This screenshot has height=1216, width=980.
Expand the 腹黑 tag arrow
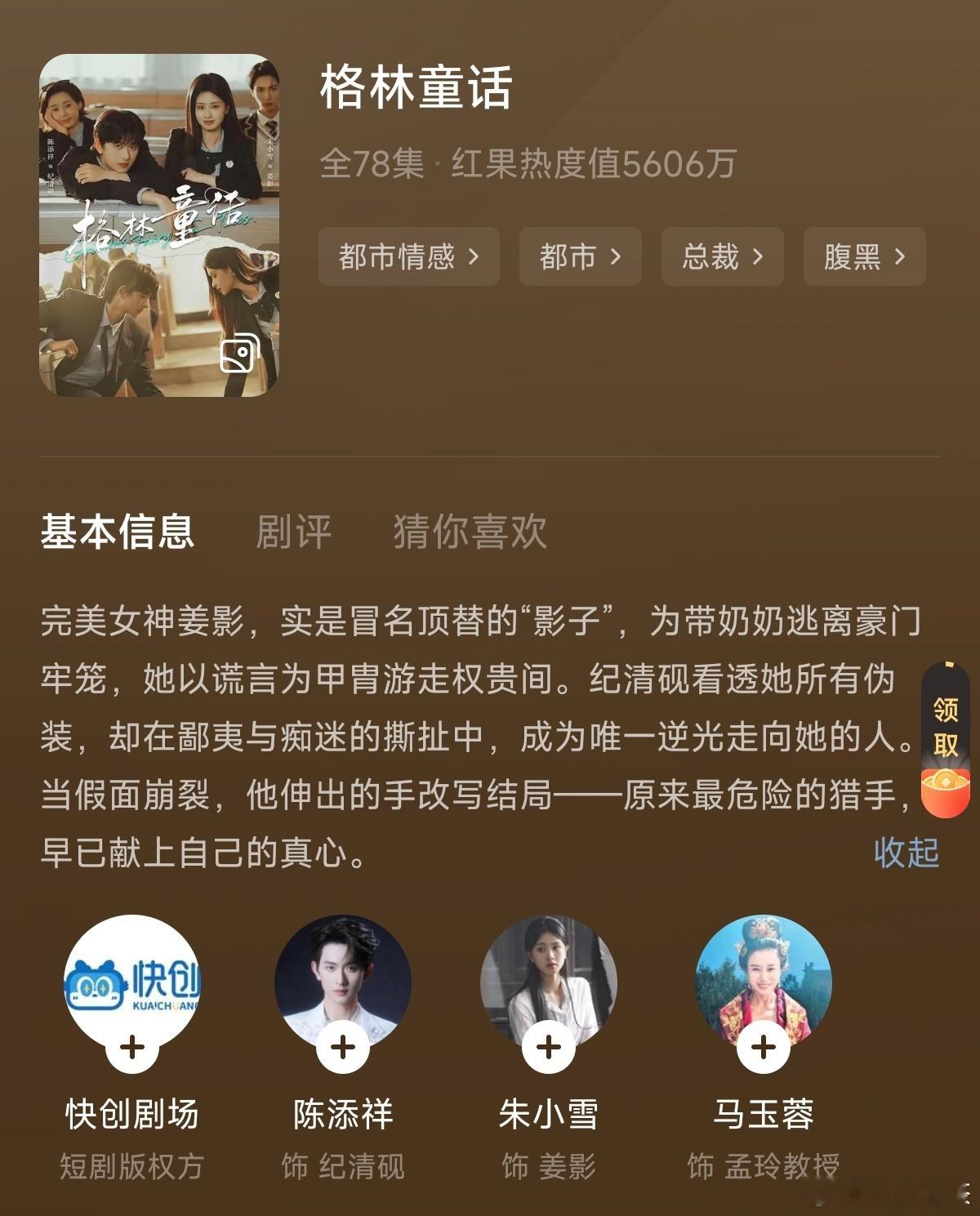click(899, 257)
